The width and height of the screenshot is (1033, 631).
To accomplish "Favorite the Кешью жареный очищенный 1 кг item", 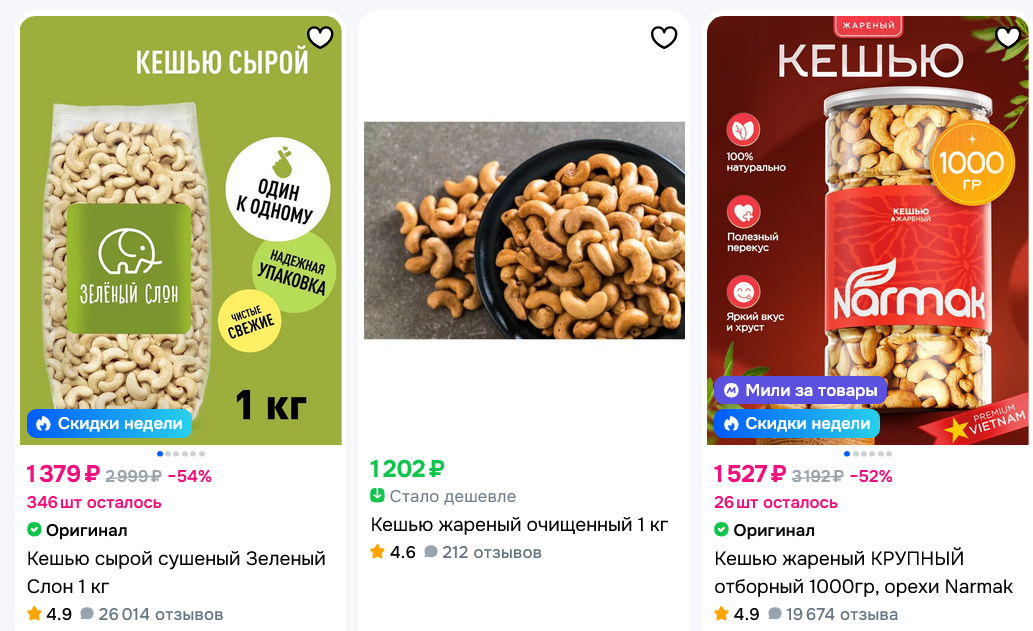I will (x=664, y=38).
